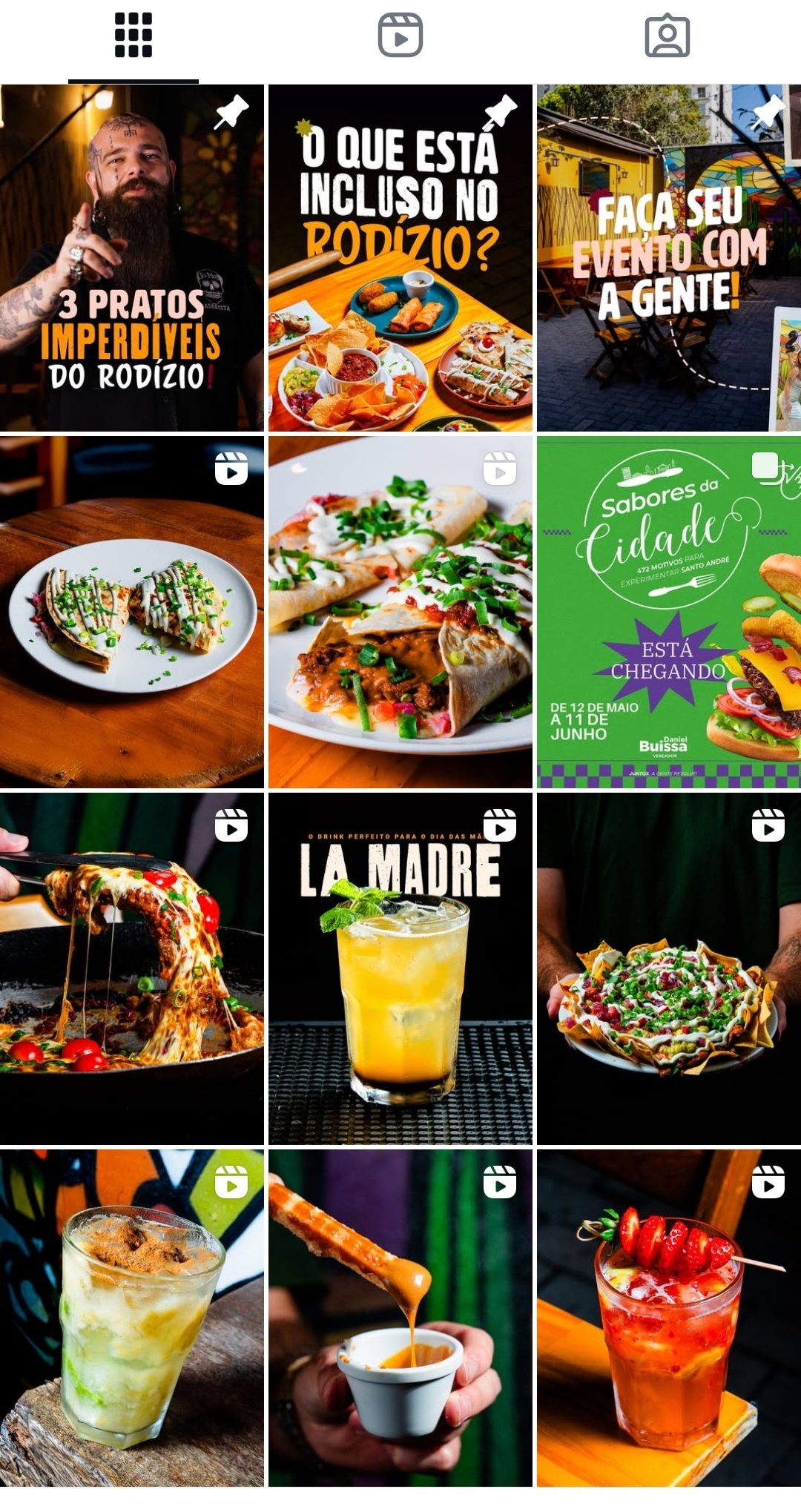Image resolution: width=801 pixels, height=1512 pixels.
Task: Play the churro dipping sauce reel
Action: (400, 1318)
